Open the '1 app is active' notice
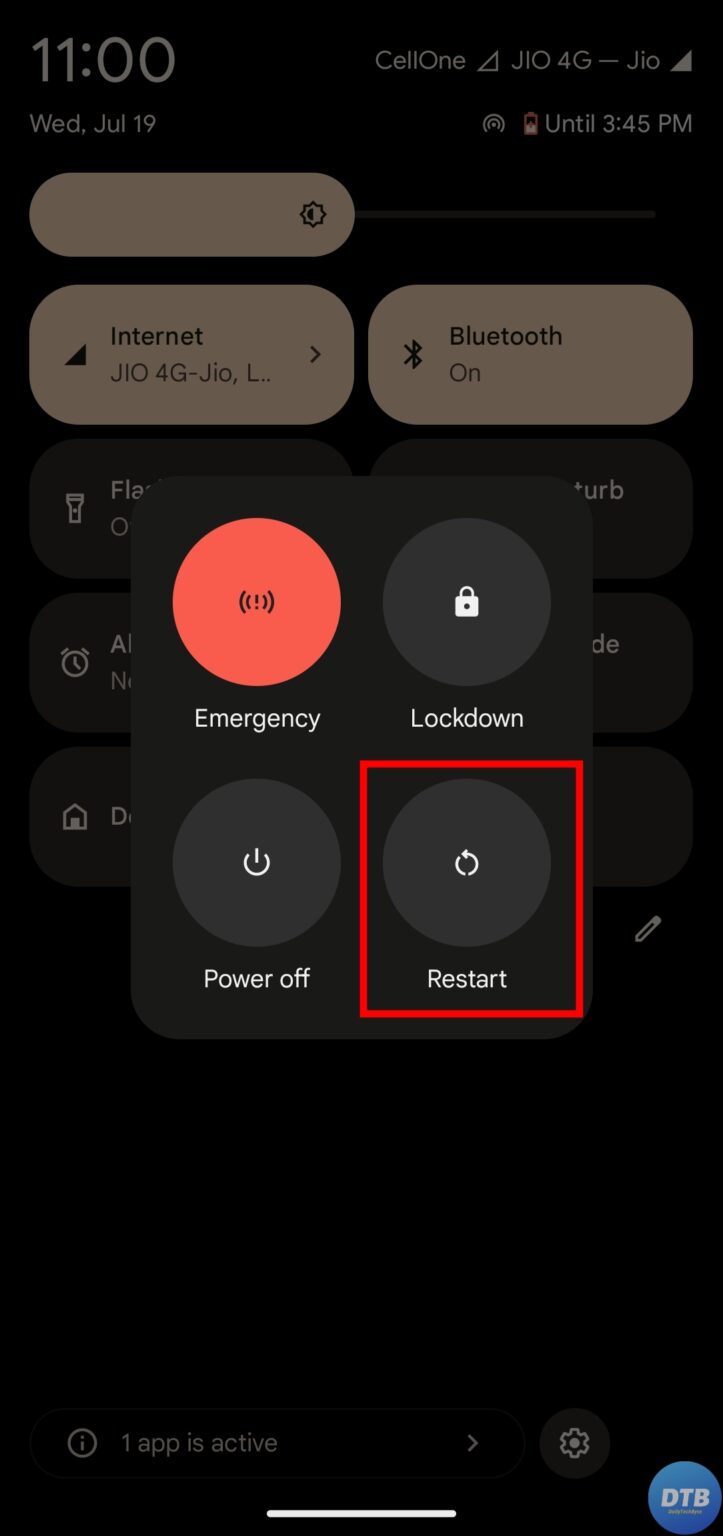 pos(277,1443)
